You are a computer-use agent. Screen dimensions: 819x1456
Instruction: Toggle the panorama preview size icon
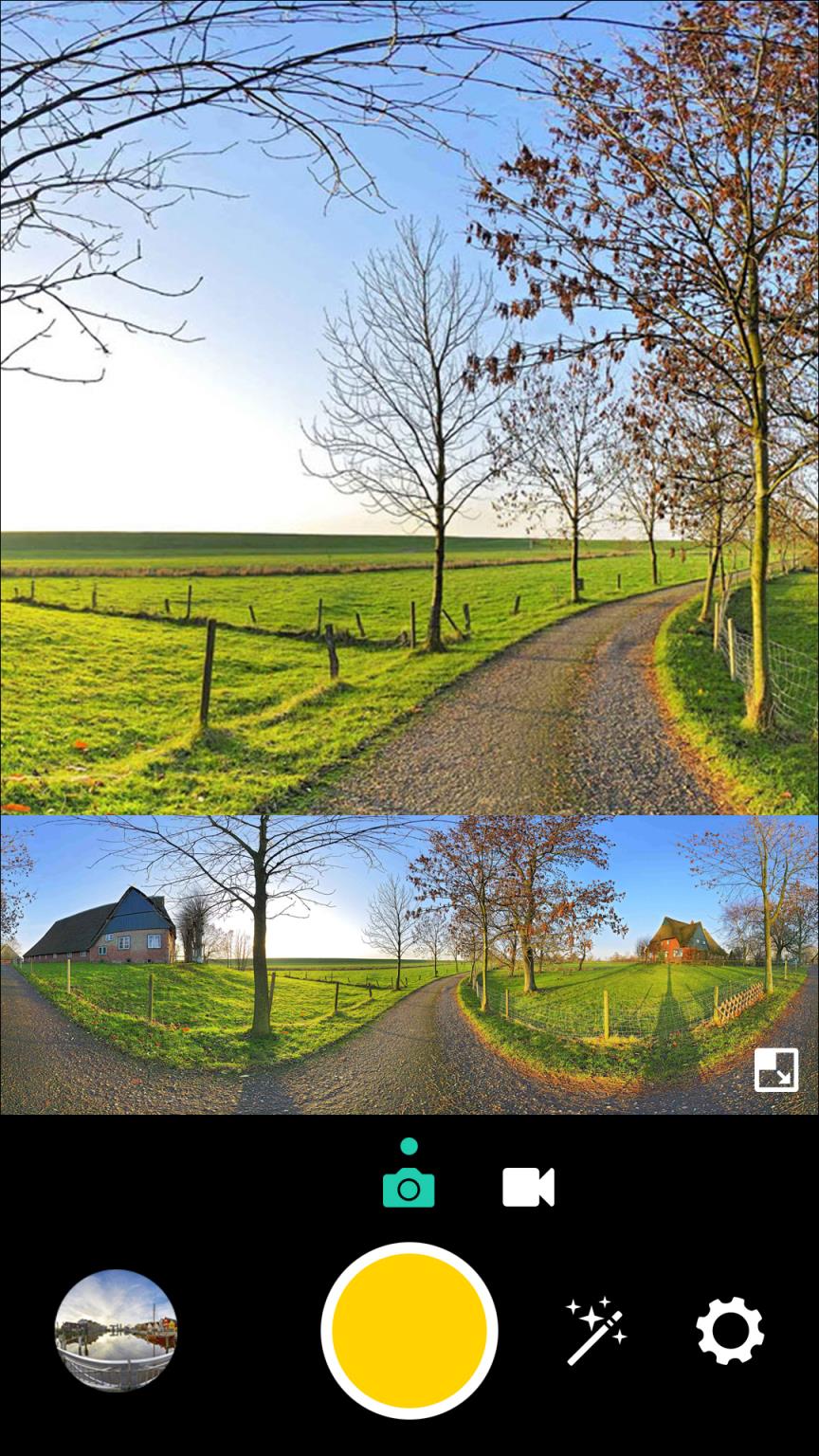click(775, 1070)
